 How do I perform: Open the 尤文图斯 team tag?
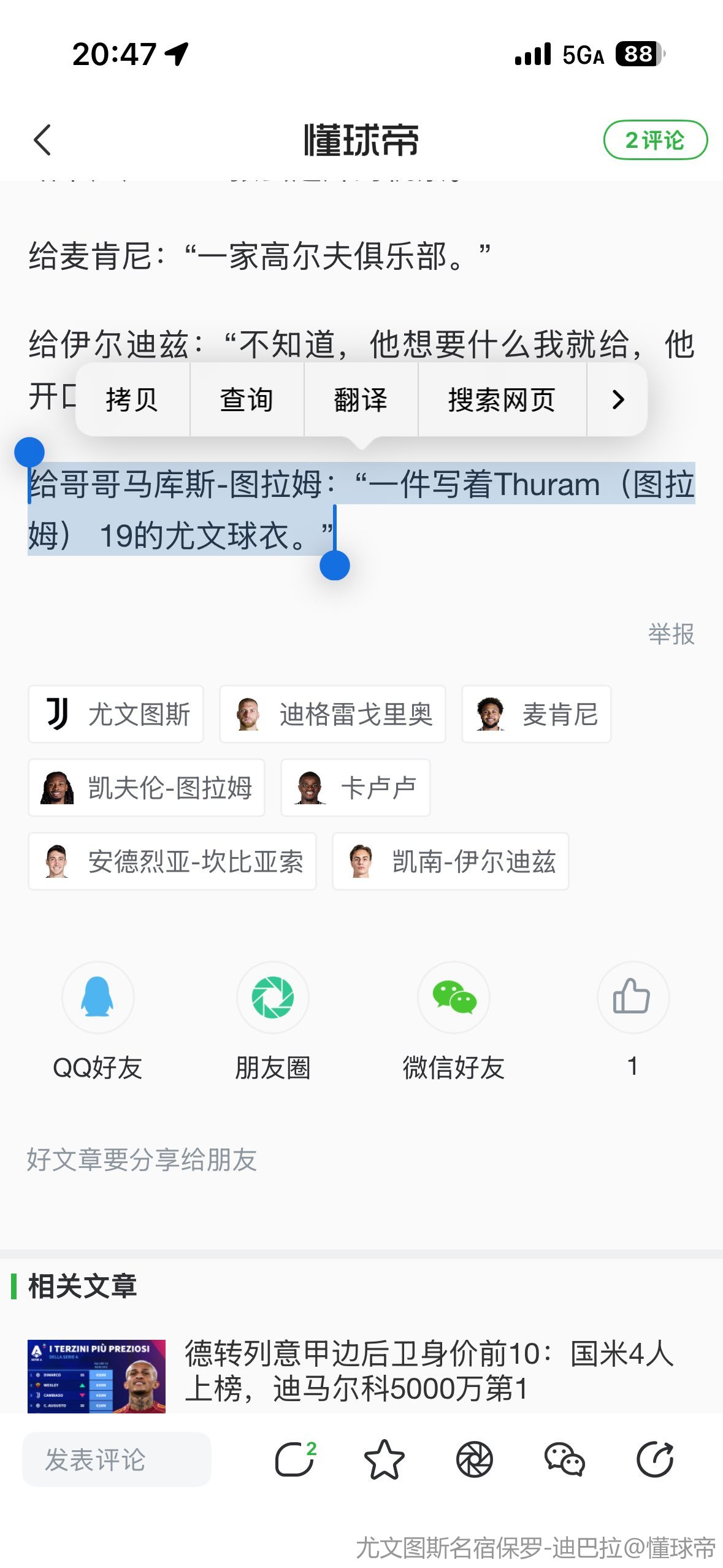pyautogui.click(x=116, y=715)
